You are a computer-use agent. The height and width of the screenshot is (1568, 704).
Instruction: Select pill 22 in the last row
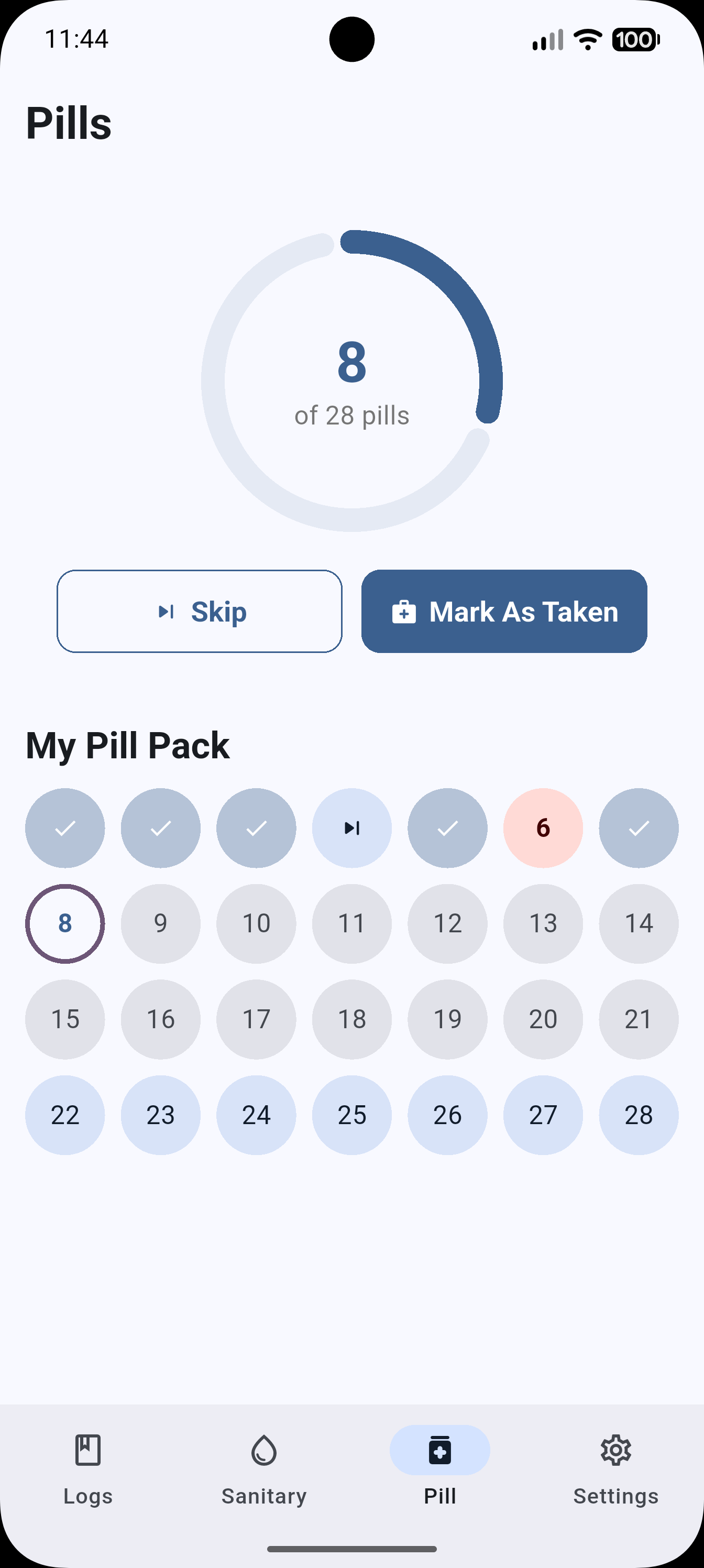coord(65,1115)
